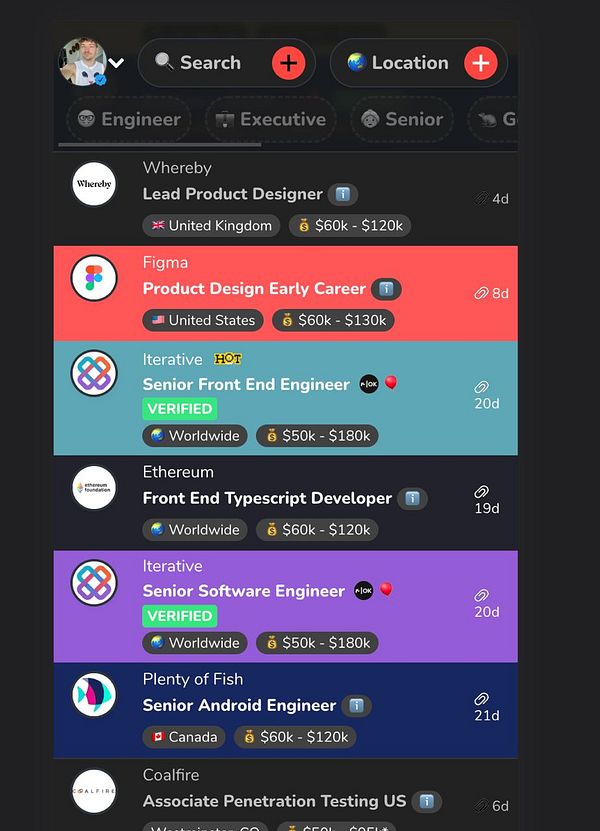The image size is (600, 831).
Task: Open Whereby Lead Product Designer job
Action: coord(232,194)
